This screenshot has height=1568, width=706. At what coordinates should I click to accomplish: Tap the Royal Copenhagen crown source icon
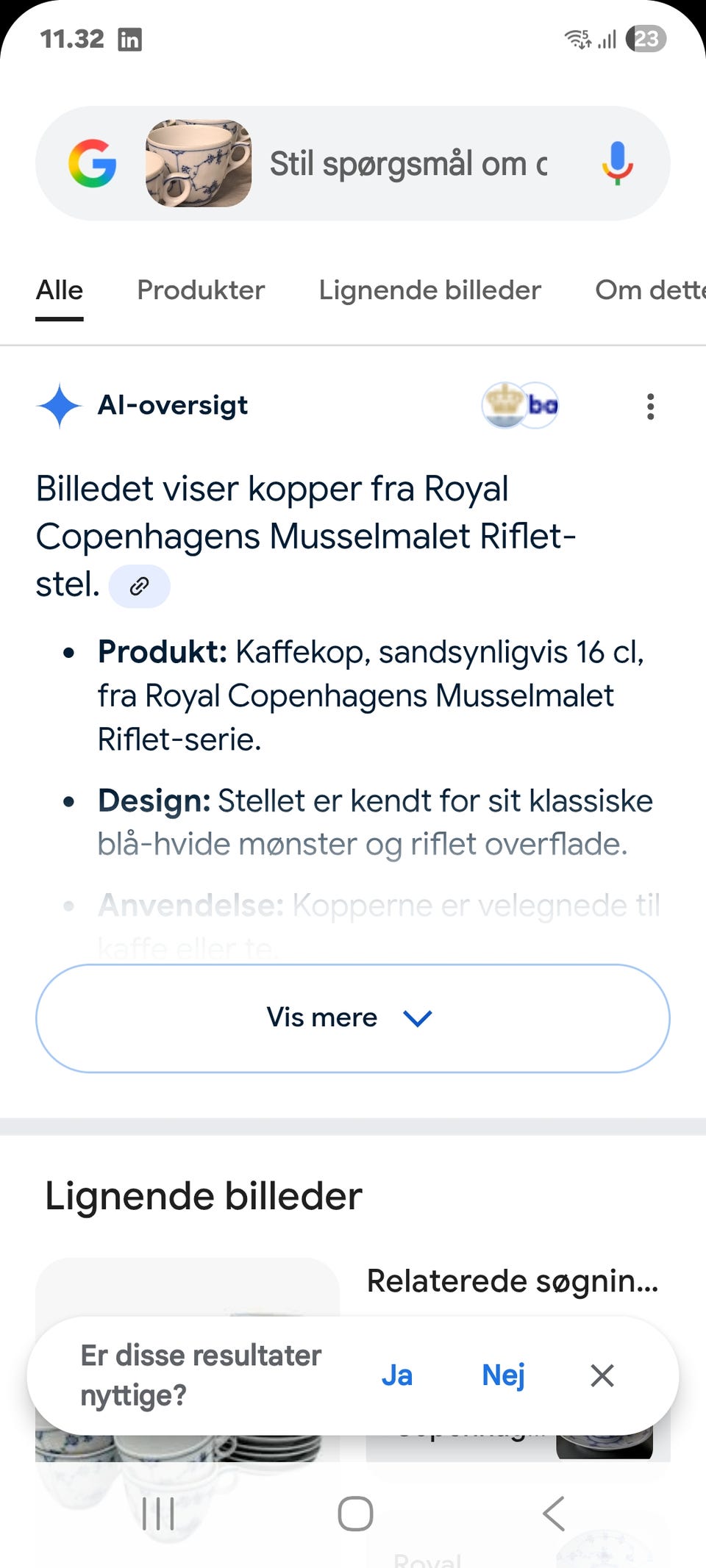[x=503, y=405]
